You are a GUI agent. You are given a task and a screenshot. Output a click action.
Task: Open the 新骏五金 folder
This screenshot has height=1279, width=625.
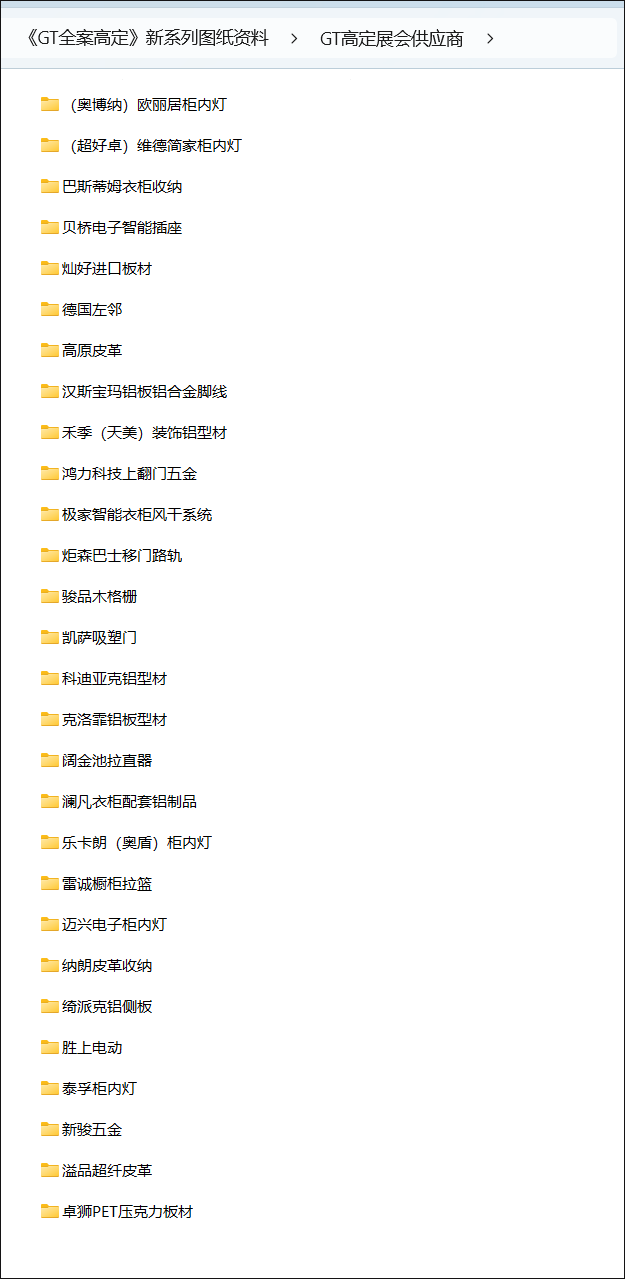pos(91,1130)
